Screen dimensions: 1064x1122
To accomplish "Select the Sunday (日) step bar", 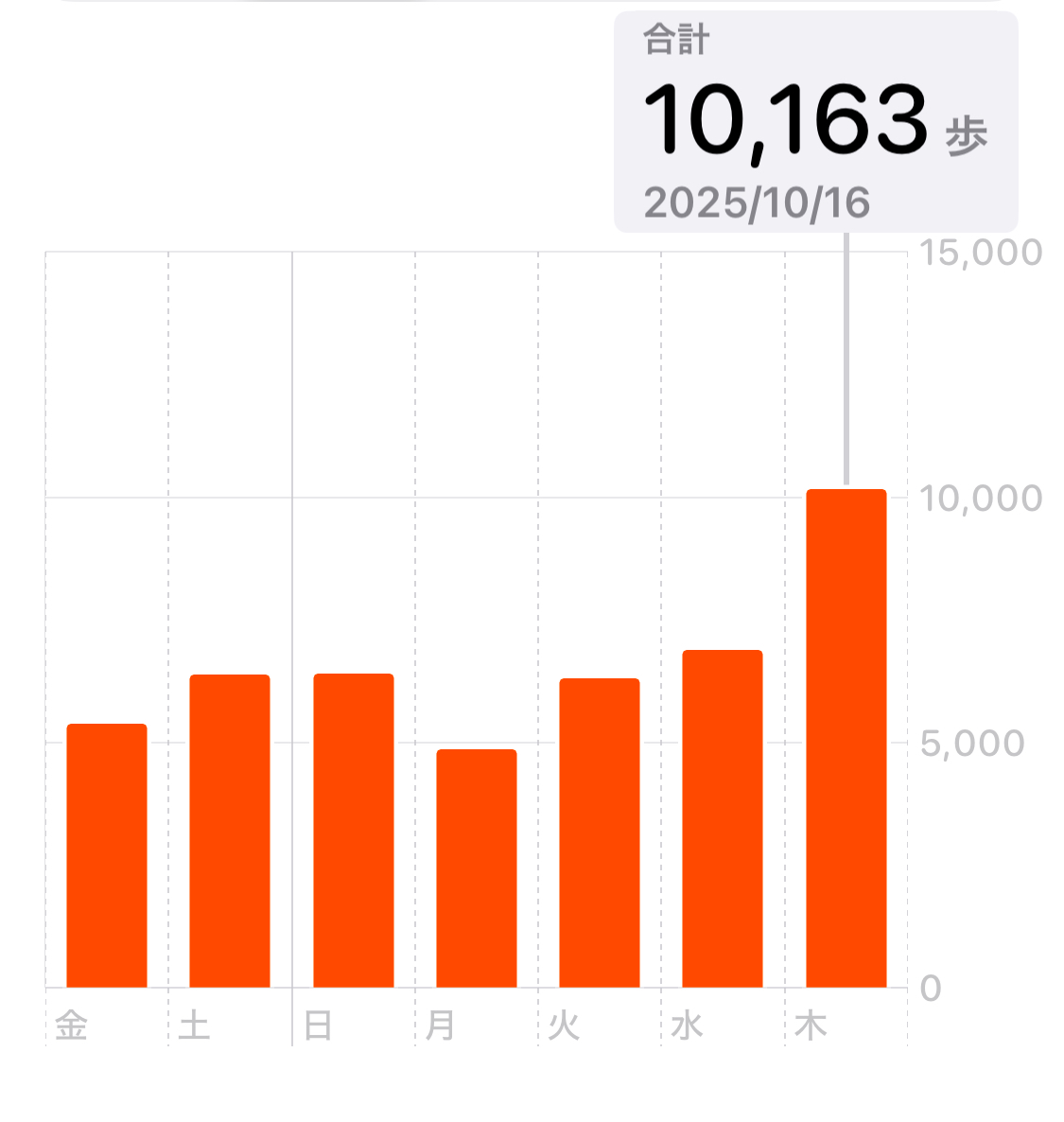I will pos(354,831).
